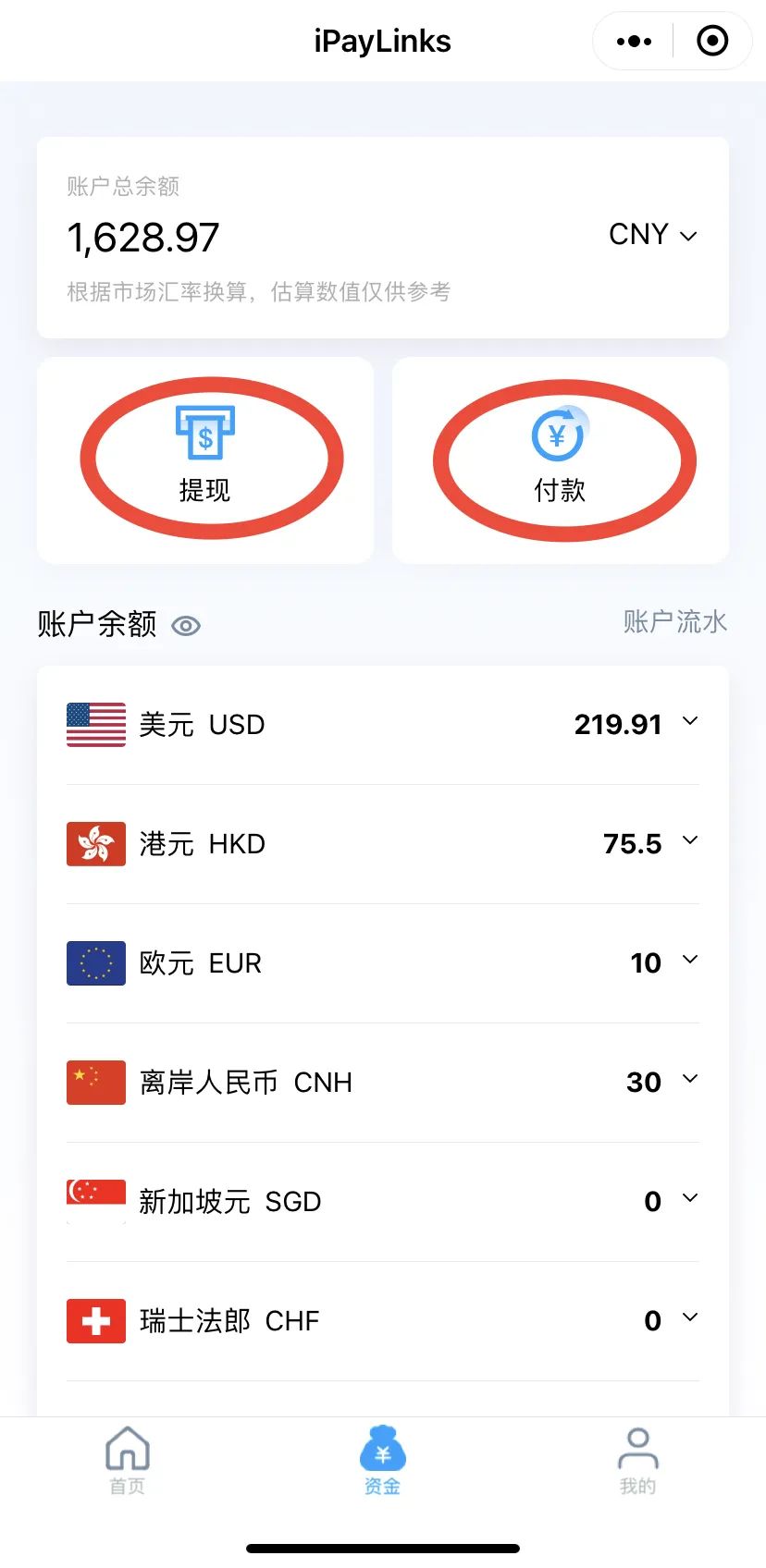The height and width of the screenshot is (1568, 766).
Task: Expand the 美元 USD balance row
Action: [383, 725]
